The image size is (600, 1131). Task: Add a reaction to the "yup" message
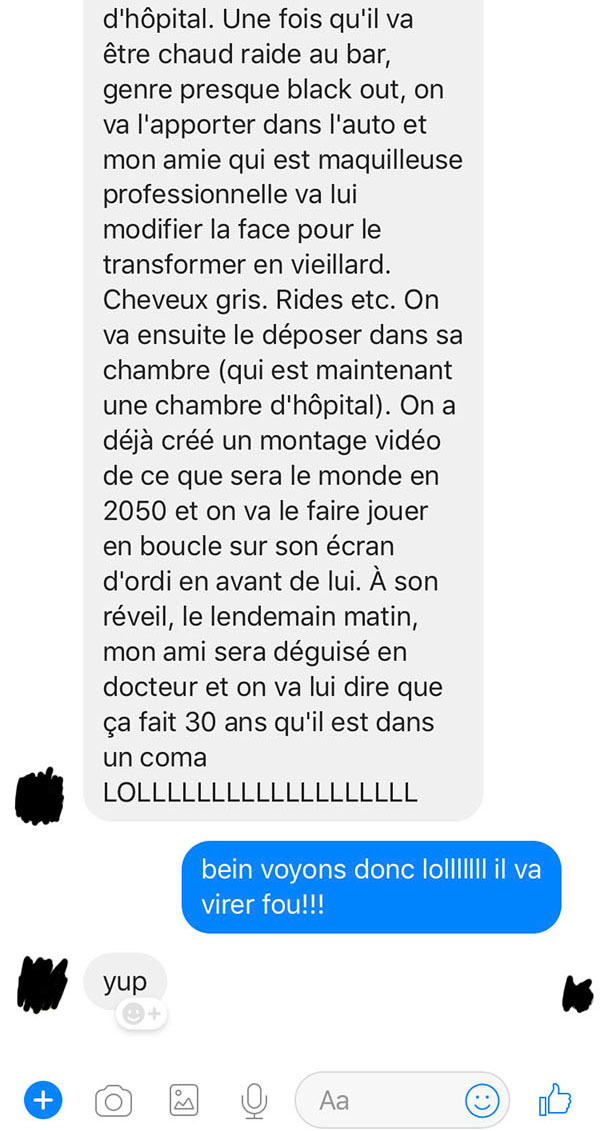(x=141, y=1015)
